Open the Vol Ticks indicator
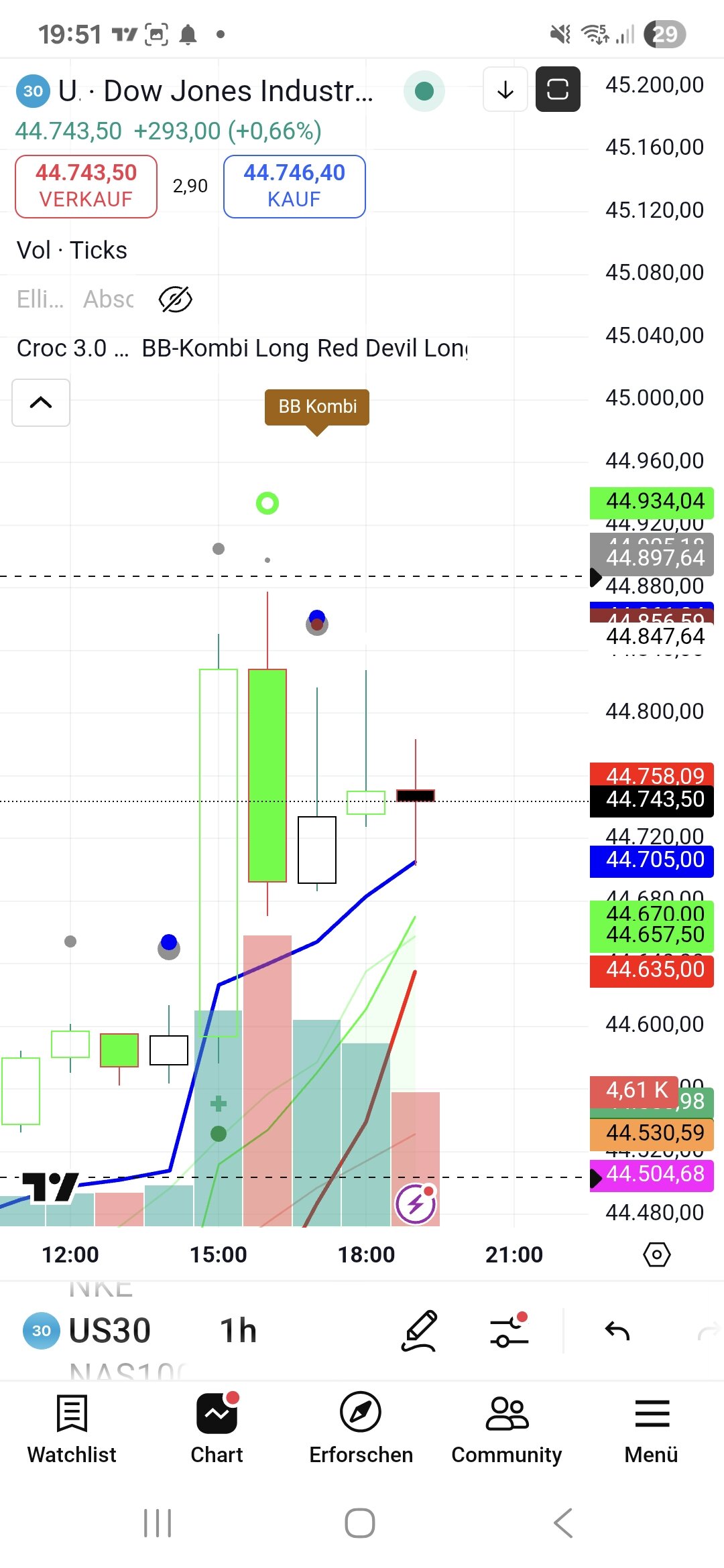724x1568 pixels. tap(72, 250)
